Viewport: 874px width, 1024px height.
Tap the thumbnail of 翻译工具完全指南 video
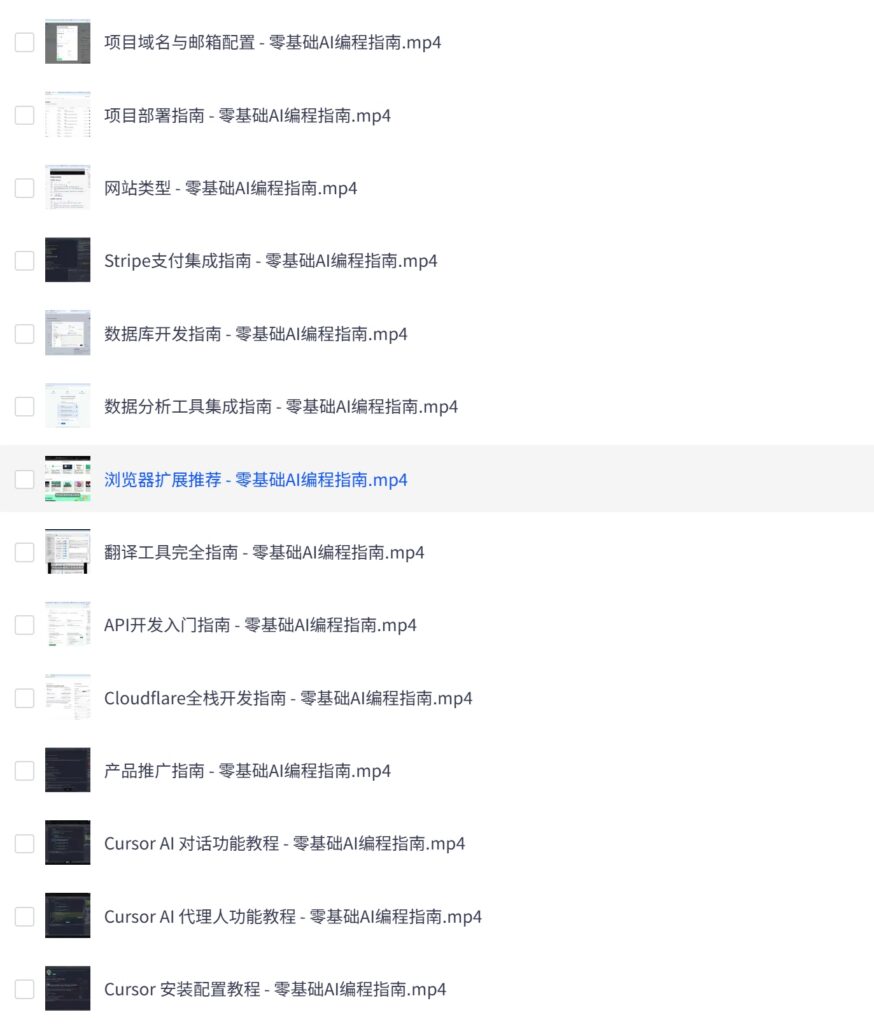tap(67, 552)
